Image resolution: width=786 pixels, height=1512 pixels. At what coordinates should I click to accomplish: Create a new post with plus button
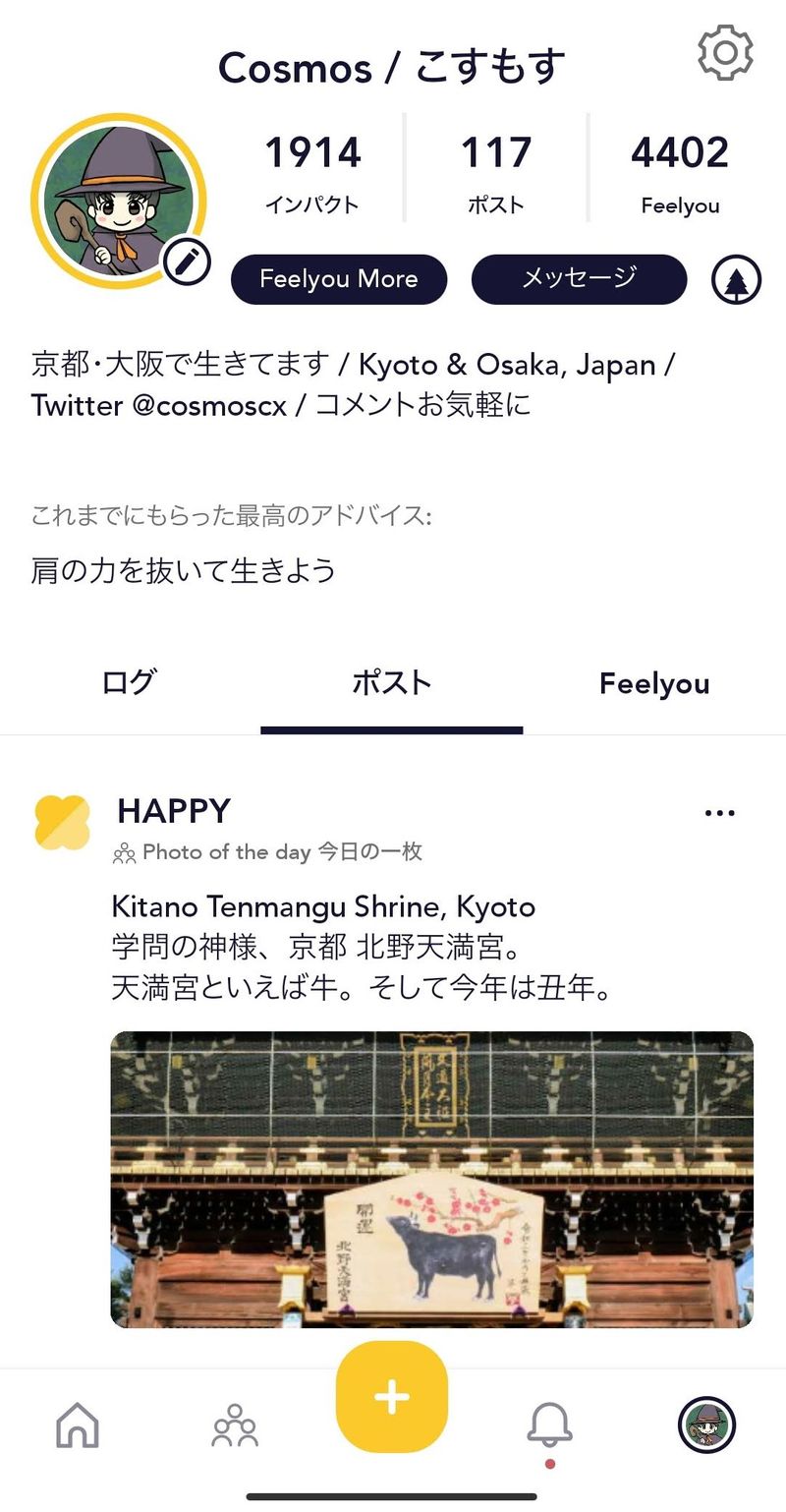[x=392, y=1397]
